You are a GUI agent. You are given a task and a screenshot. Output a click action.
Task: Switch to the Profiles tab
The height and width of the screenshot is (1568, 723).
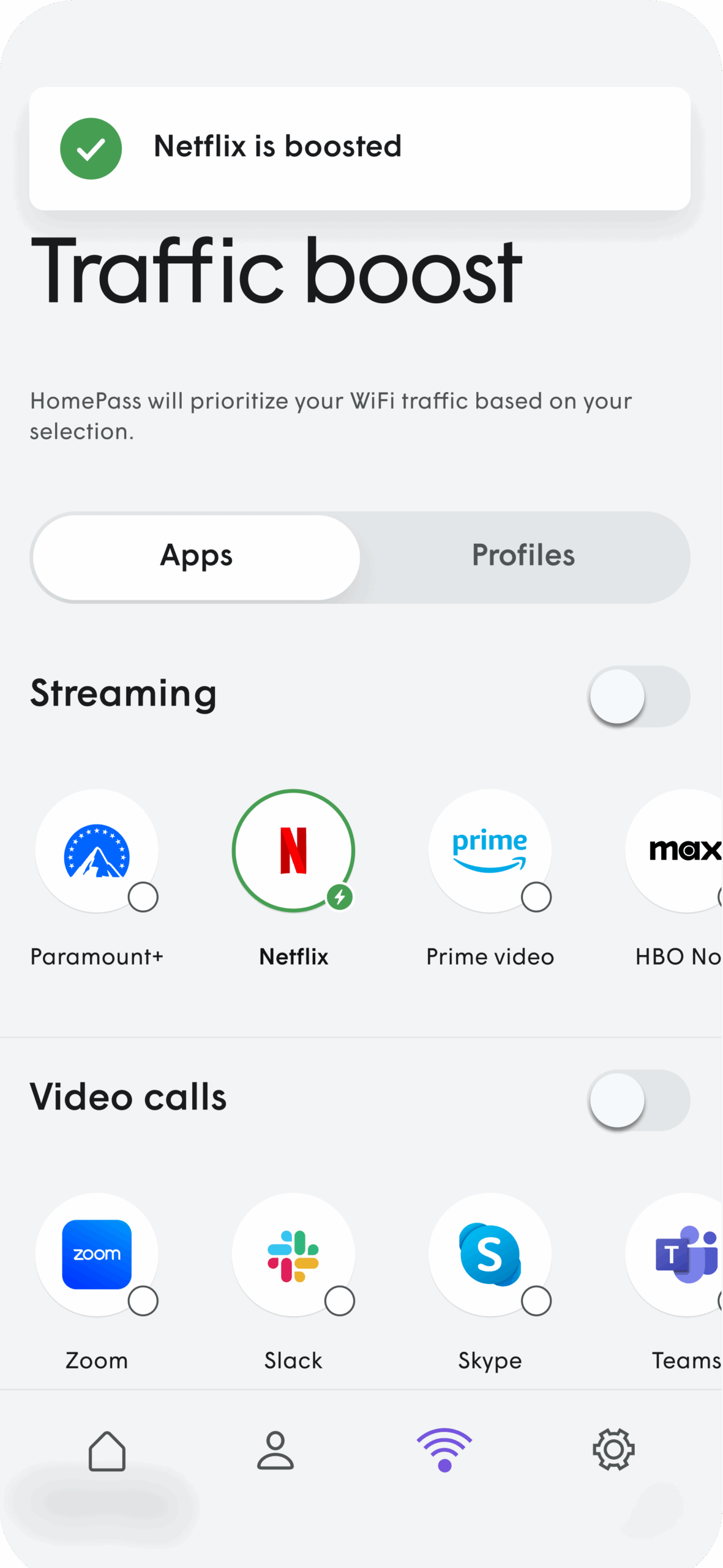(523, 556)
